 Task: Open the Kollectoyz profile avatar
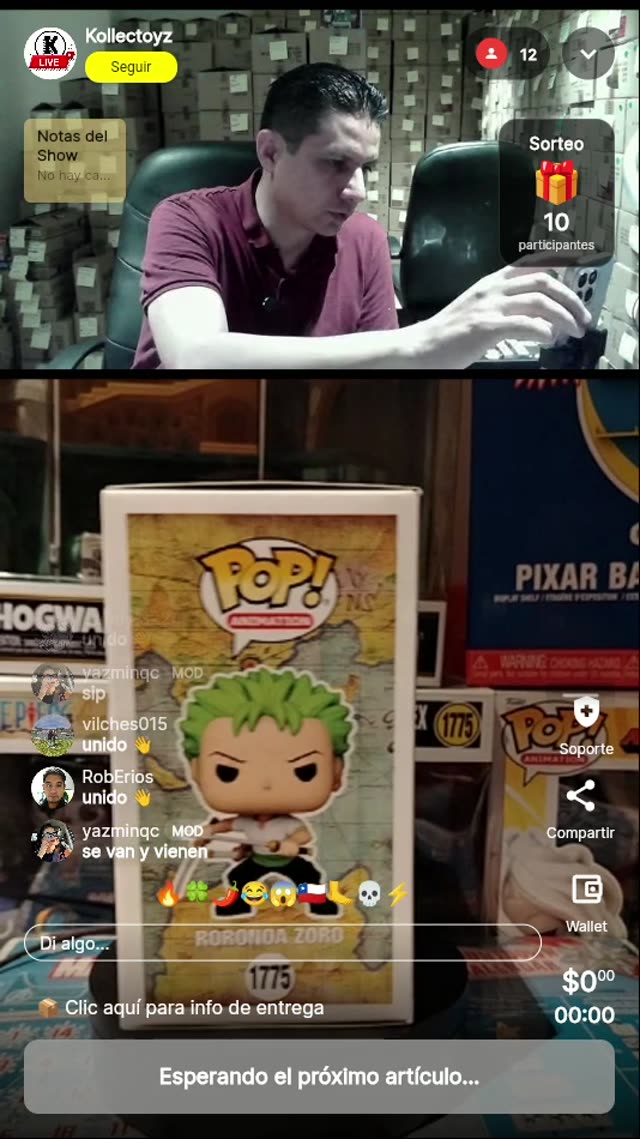(50, 52)
